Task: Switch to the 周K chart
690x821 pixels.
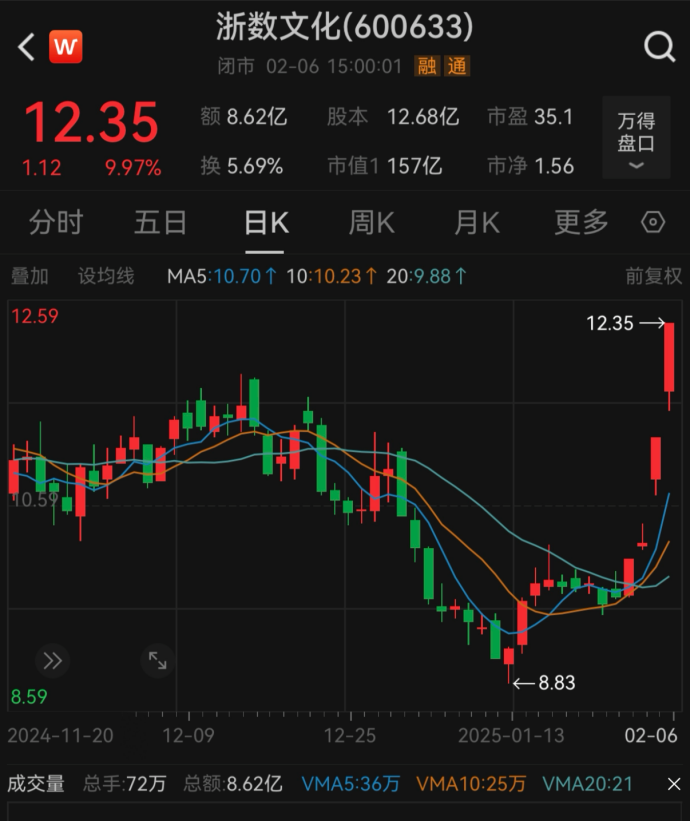Action: coord(371,222)
